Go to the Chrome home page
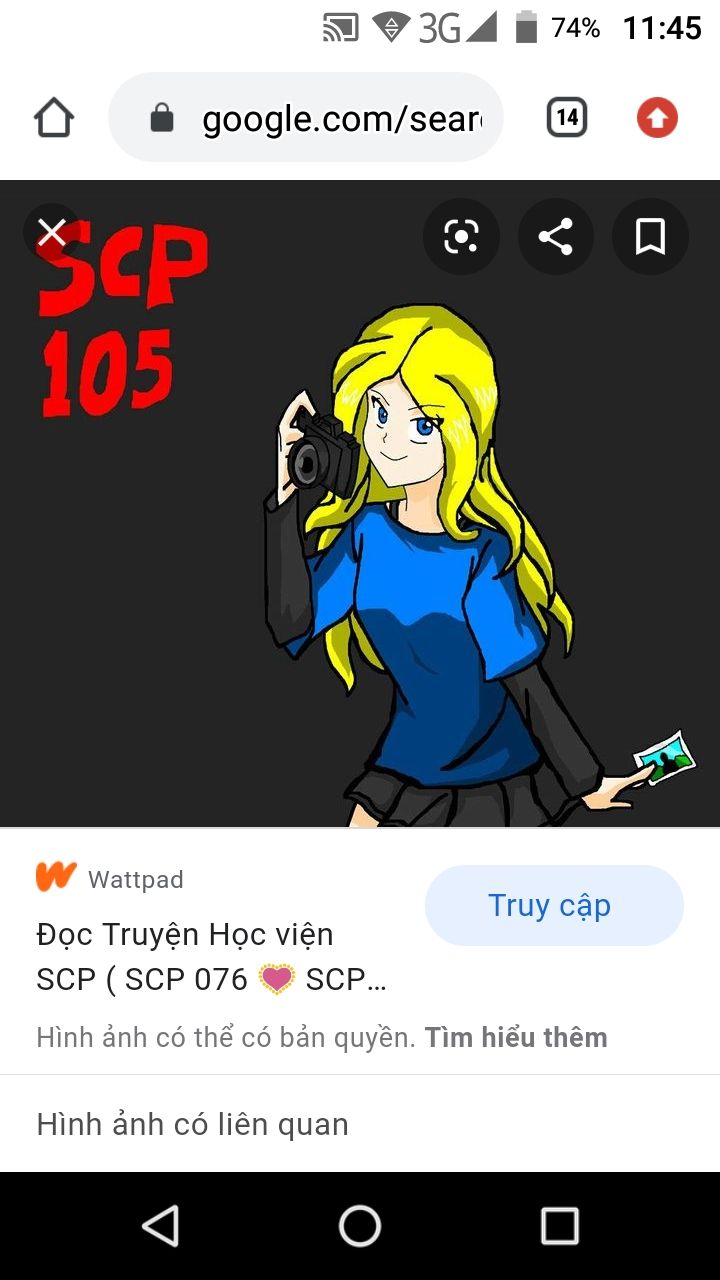The width and height of the screenshot is (720, 1280). coord(54,118)
